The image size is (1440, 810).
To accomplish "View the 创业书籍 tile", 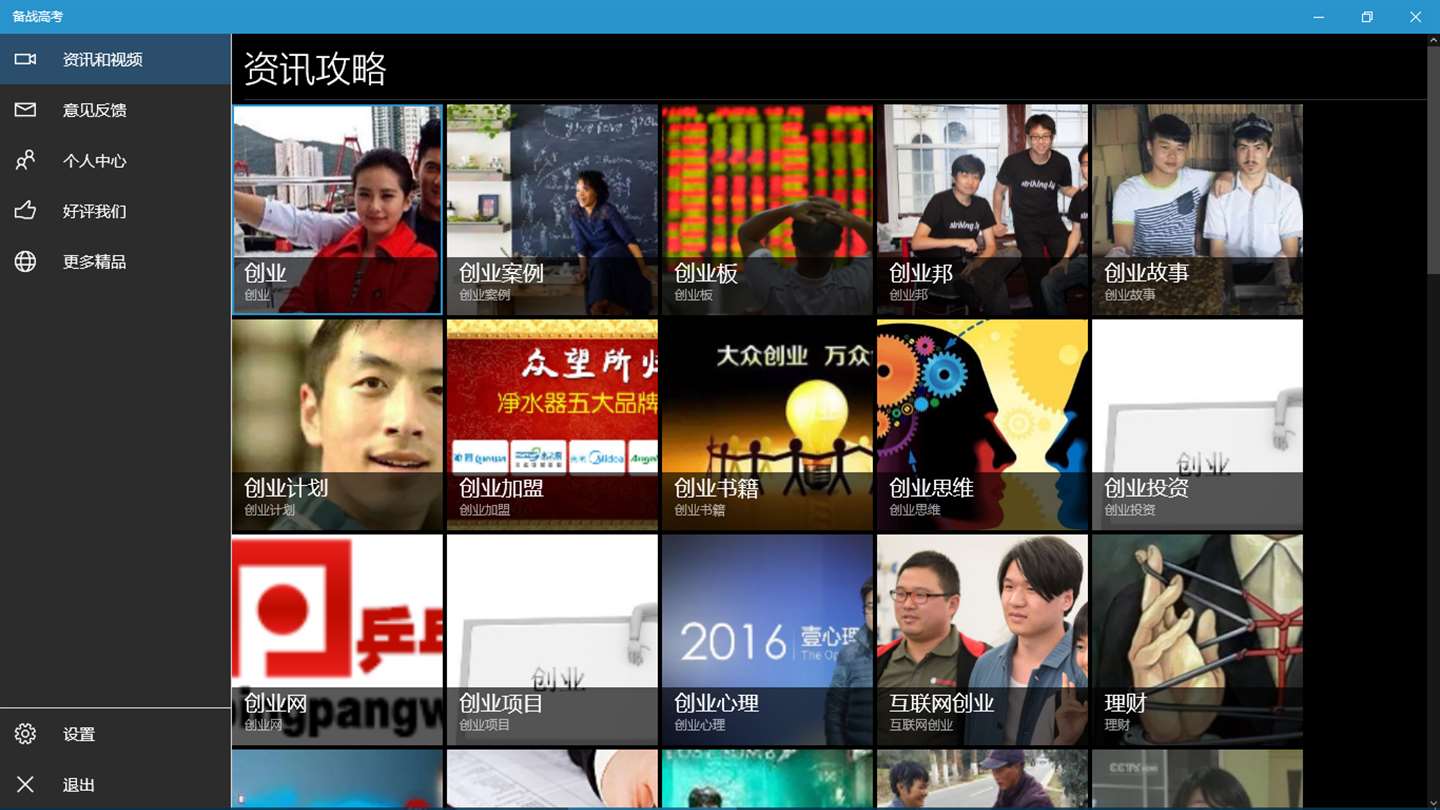I will click(x=767, y=425).
